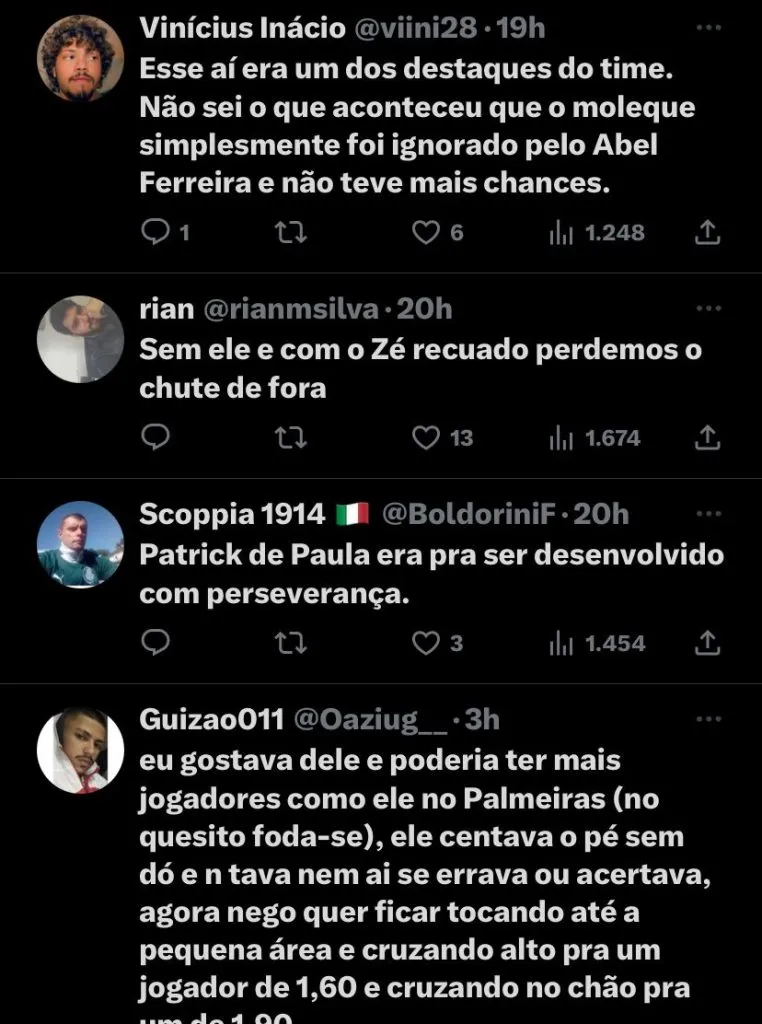762x1024 pixels.
Task: Open Vinícius Inácio's profile picture
Action: 80,57
